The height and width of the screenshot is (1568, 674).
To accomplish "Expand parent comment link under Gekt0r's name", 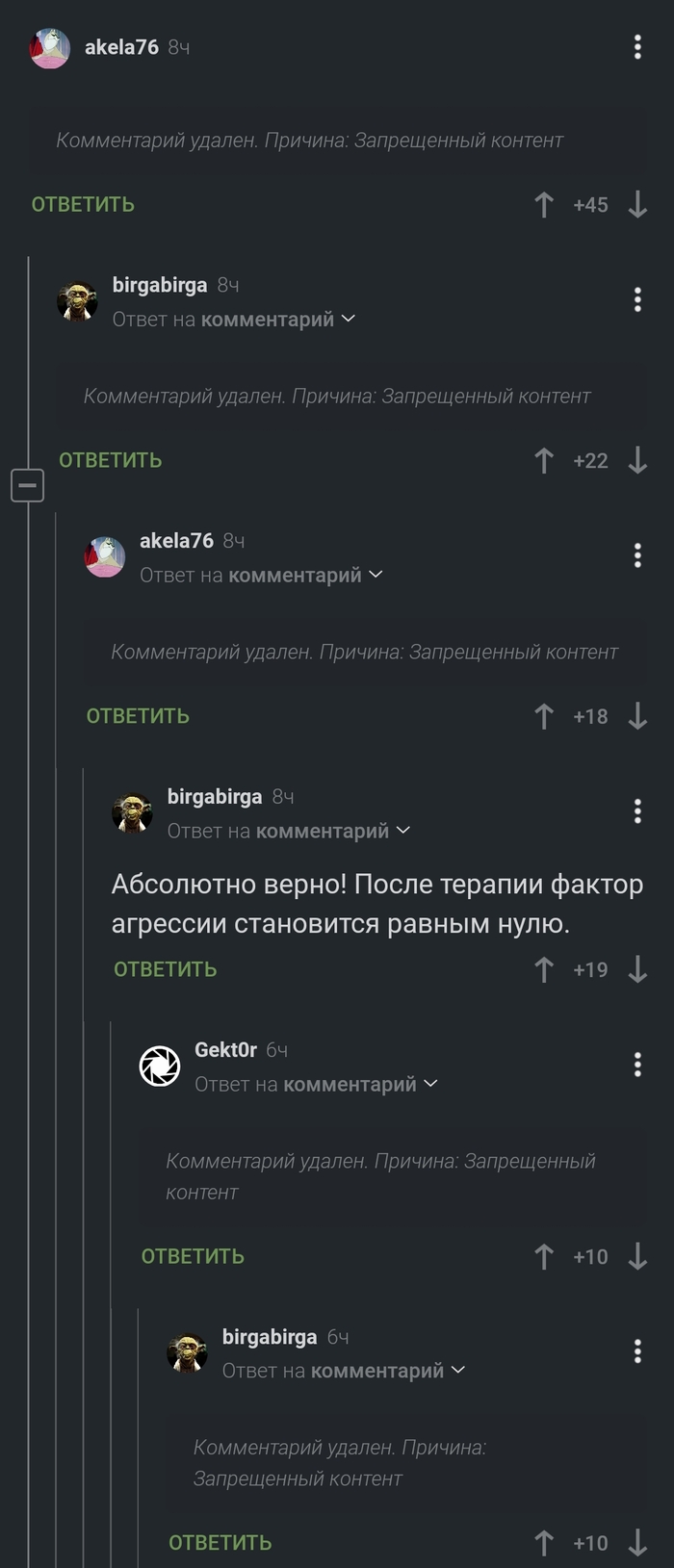I will point(316,1084).
